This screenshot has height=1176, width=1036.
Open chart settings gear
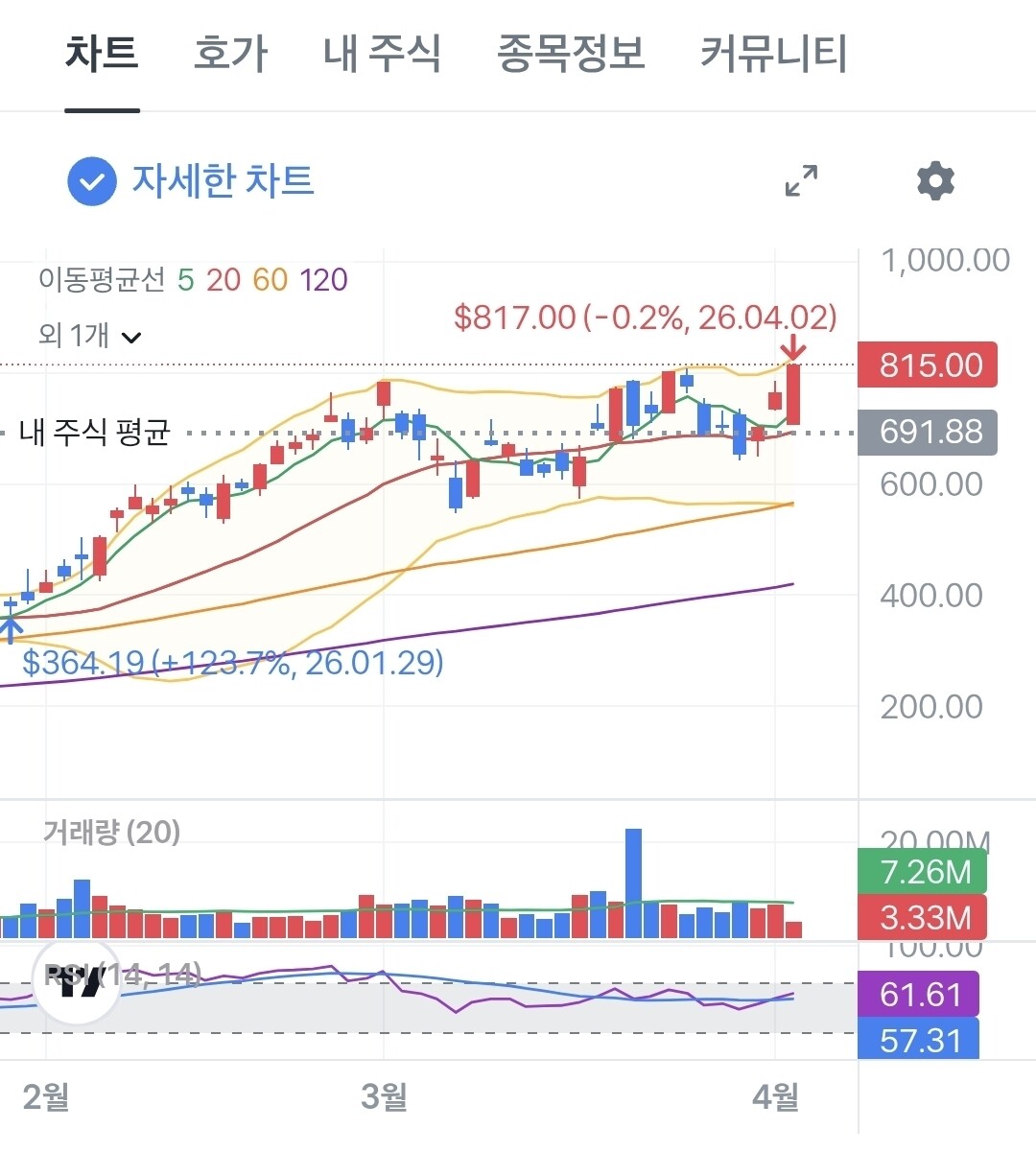point(935,180)
